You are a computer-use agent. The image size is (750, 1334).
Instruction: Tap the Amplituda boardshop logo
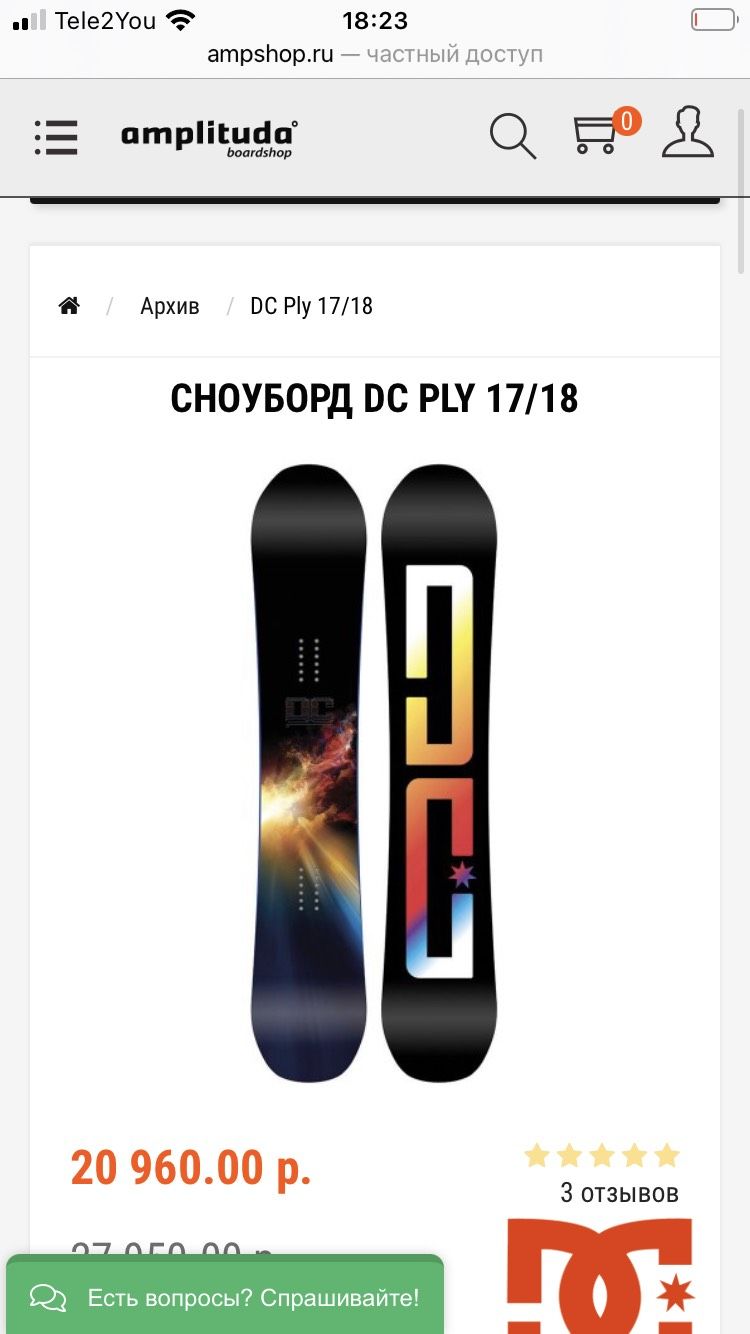click(209, 138)
